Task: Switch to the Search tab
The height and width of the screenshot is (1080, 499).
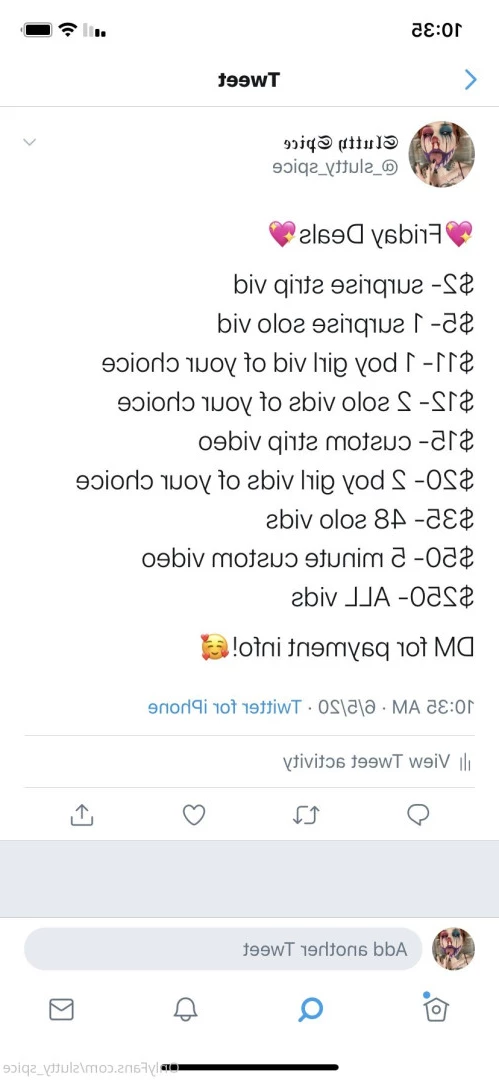Action: pos(311,1010)
